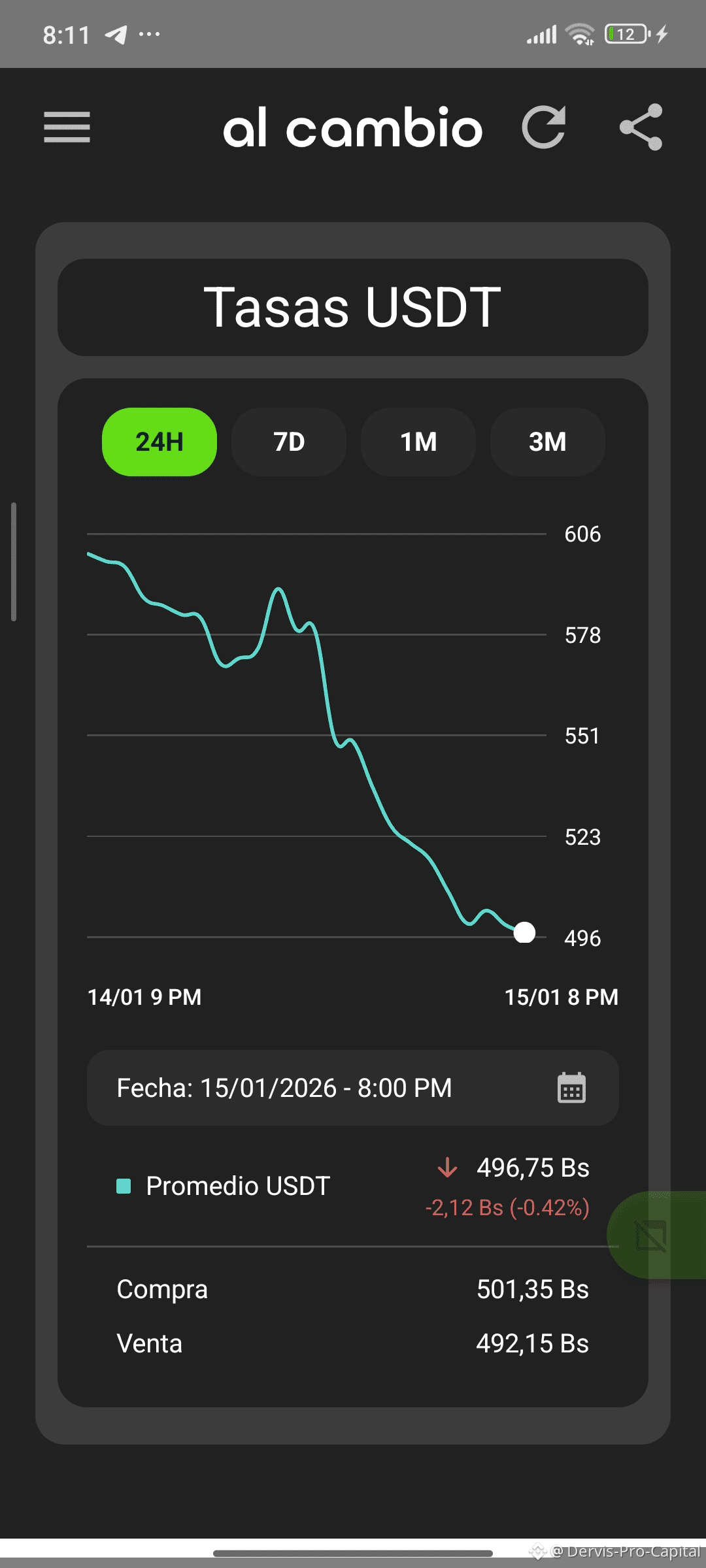Open the calendar date picker
The height and width of the screenshot is (1568, 706).
tap(571, 1088)
